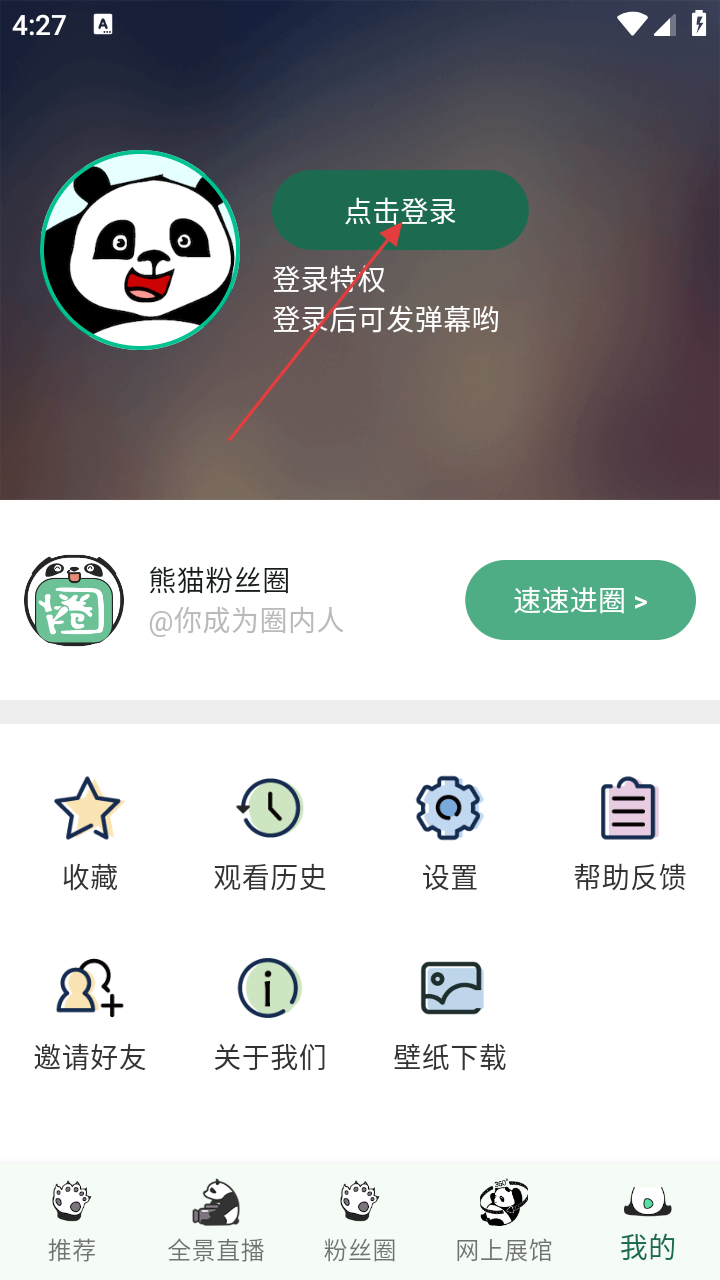
Task: Go to the 粉丝圈 tab
Action: coord(360,1220)
